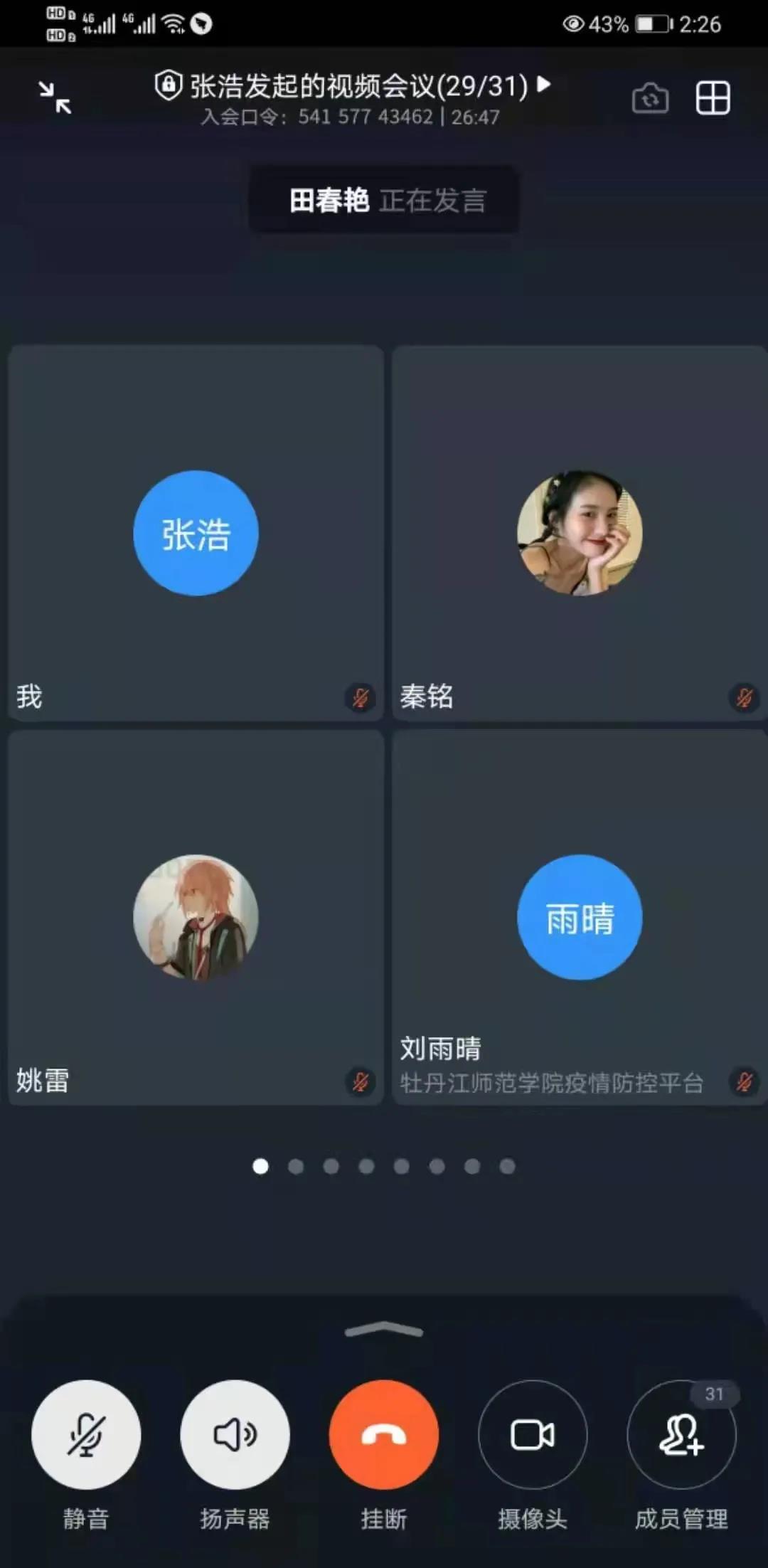Switch the camera

click(x=650, y=98)
